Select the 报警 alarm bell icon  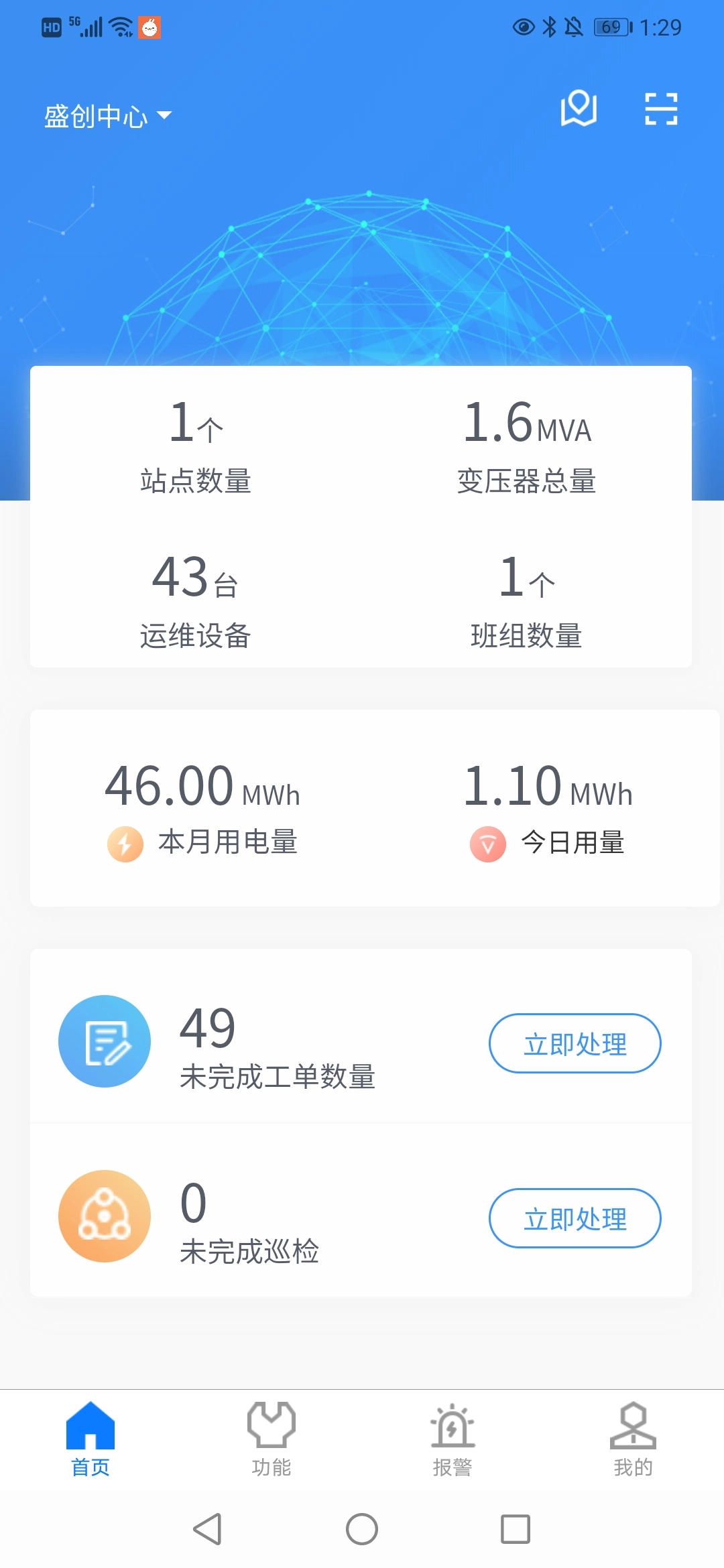coord(452,1424)
